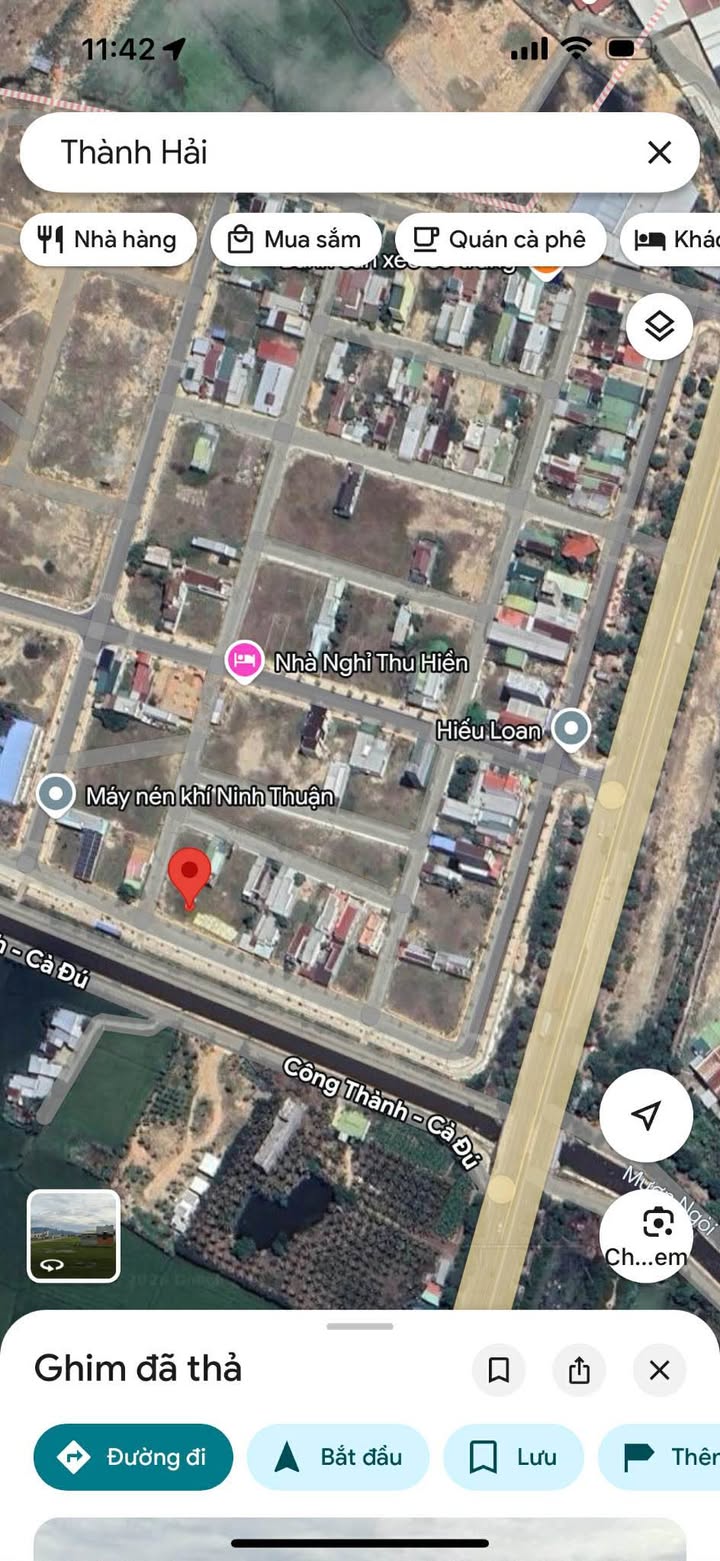The image size is (720, 1561).
Task: Close the Ghim đã thả panel
Action: tap(659, 1370)
